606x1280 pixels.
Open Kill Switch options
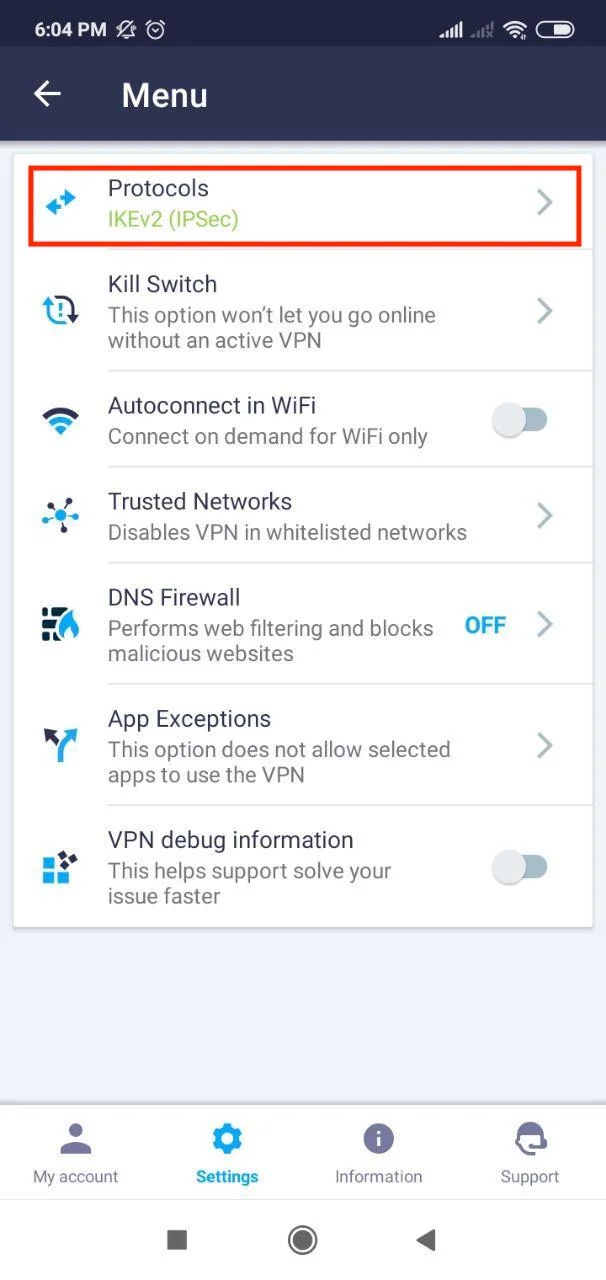(x=303, y=311)
